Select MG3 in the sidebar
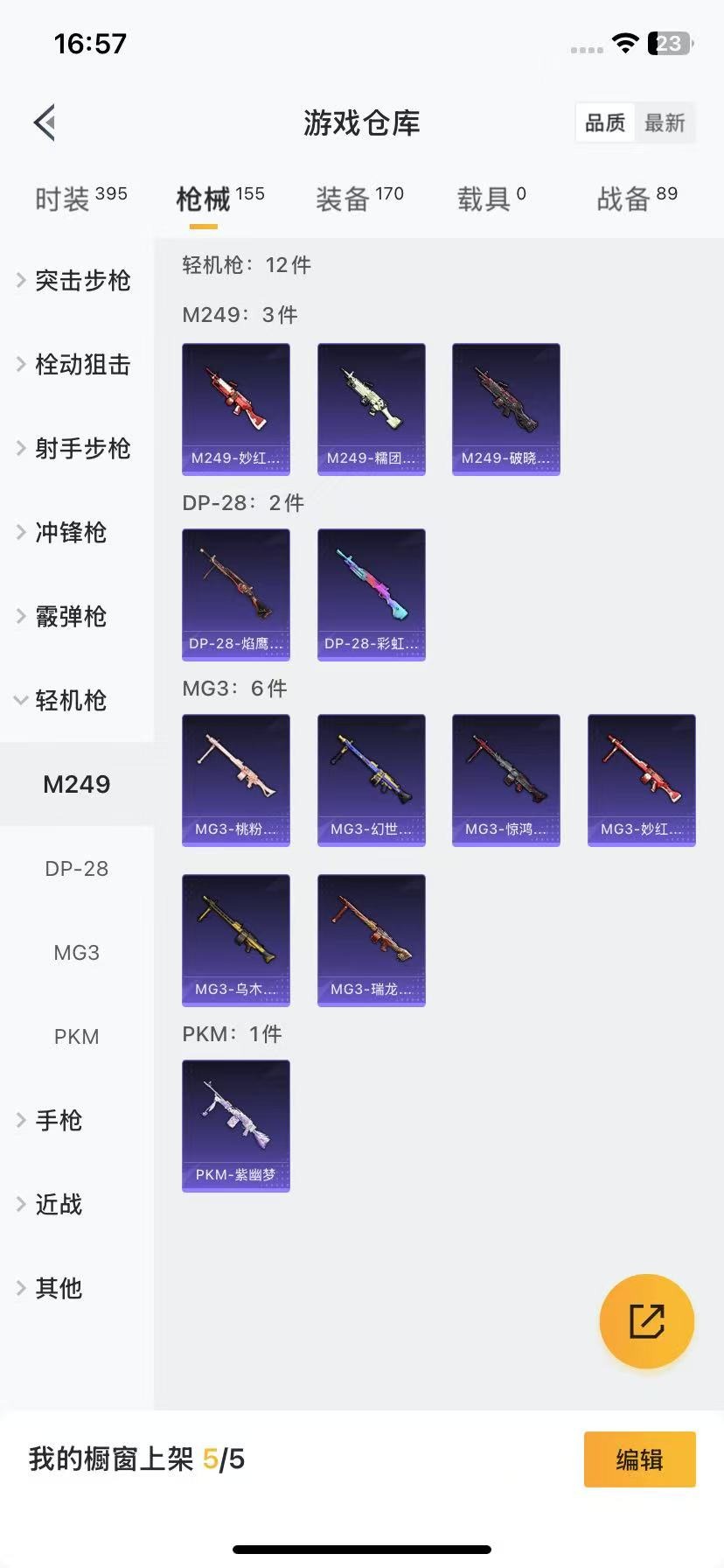The height and width of the screenshot is (1568, 724). 77,953
